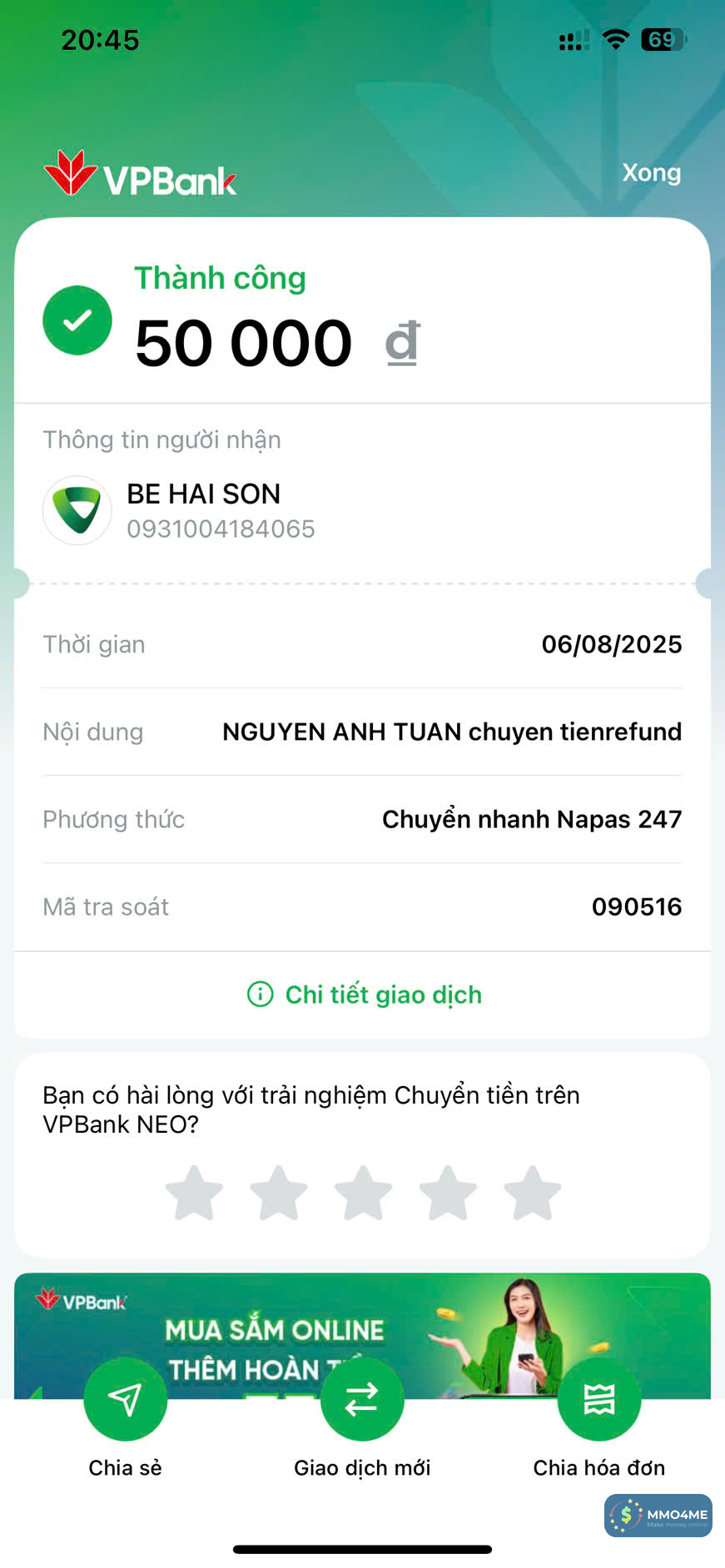
Task: Share the receipt with Chia sẻ
Action: (126, 1400)
